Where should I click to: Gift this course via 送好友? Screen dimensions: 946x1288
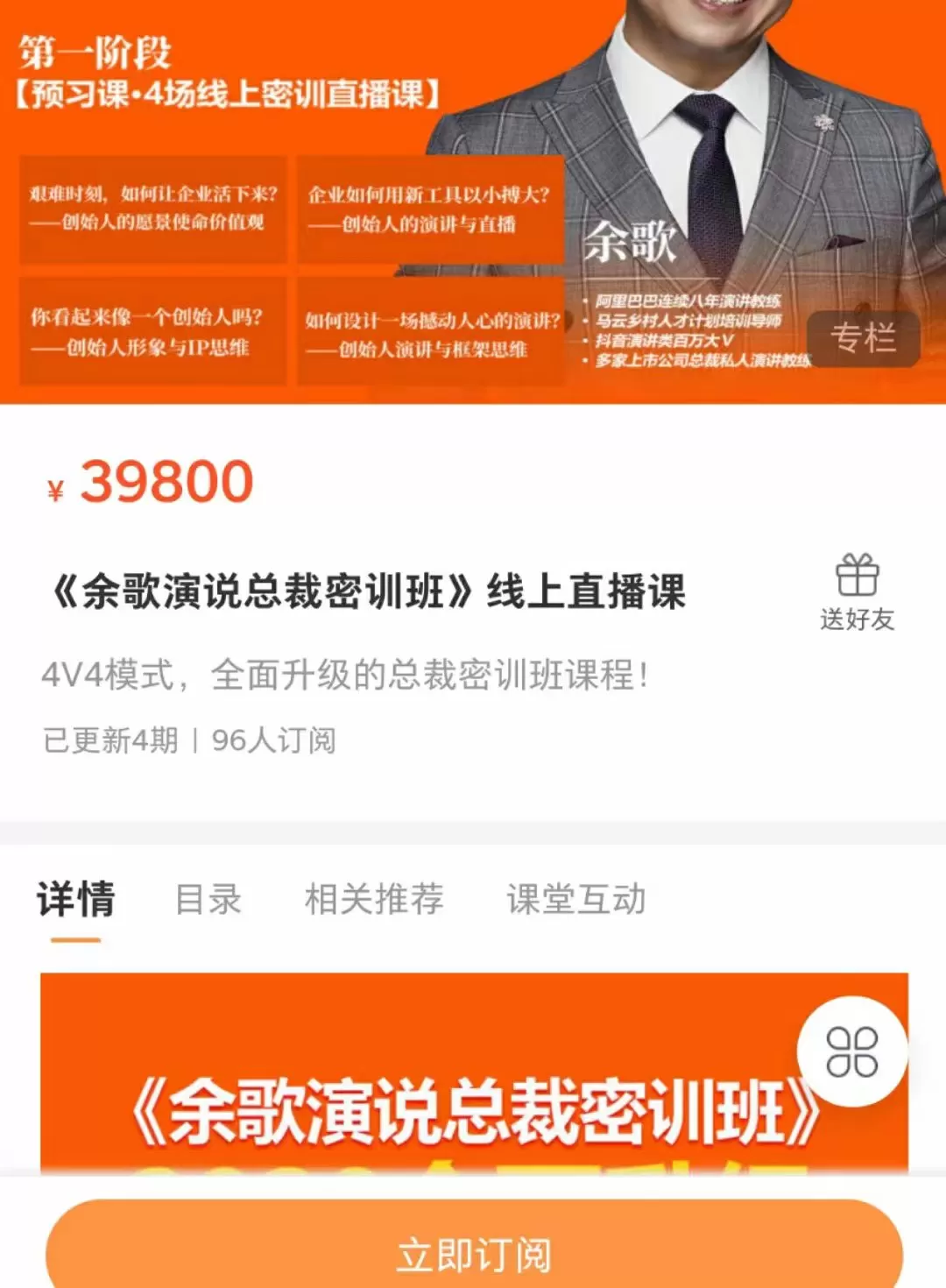coord(857,592)
